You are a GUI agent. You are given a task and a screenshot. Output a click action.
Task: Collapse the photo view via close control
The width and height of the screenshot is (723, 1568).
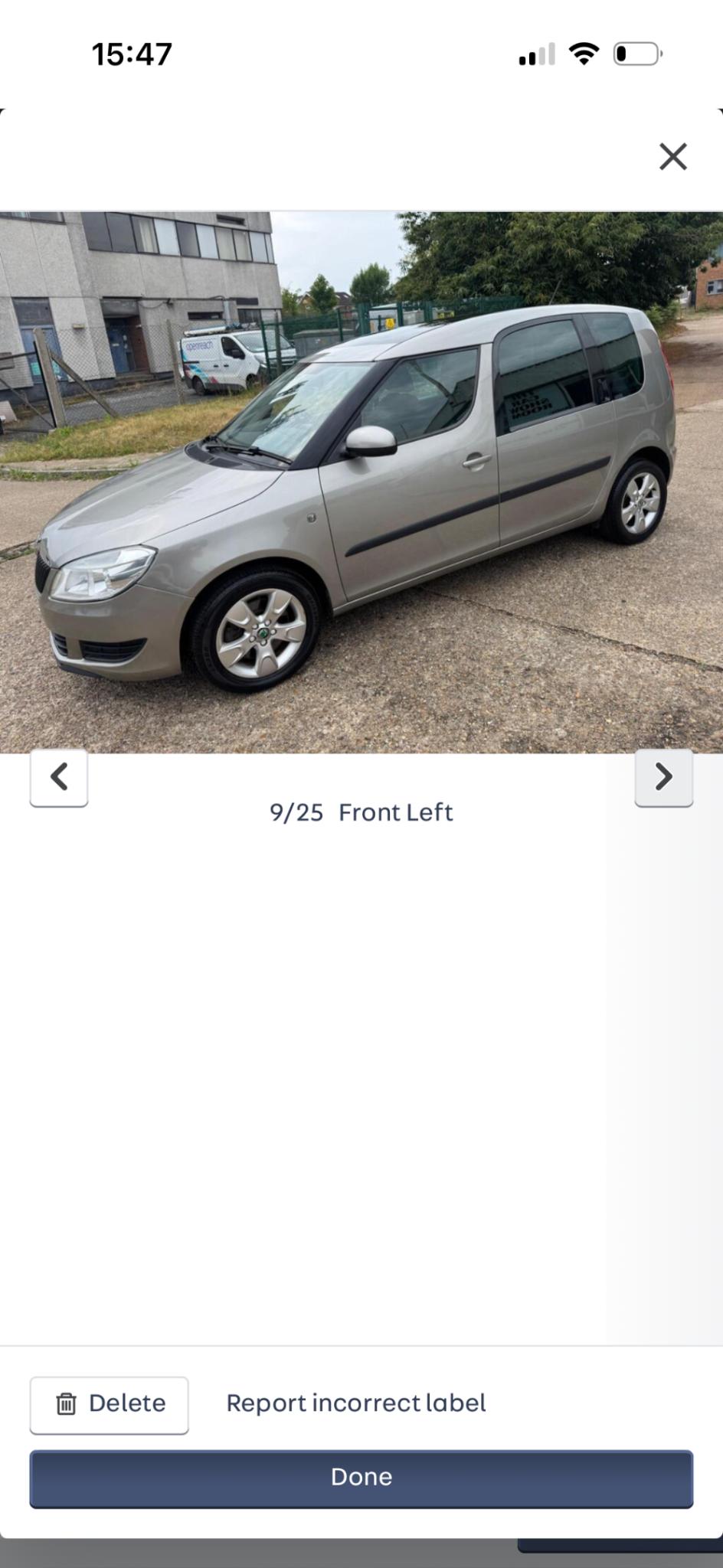pyautogui.click(x=672, y=156)
